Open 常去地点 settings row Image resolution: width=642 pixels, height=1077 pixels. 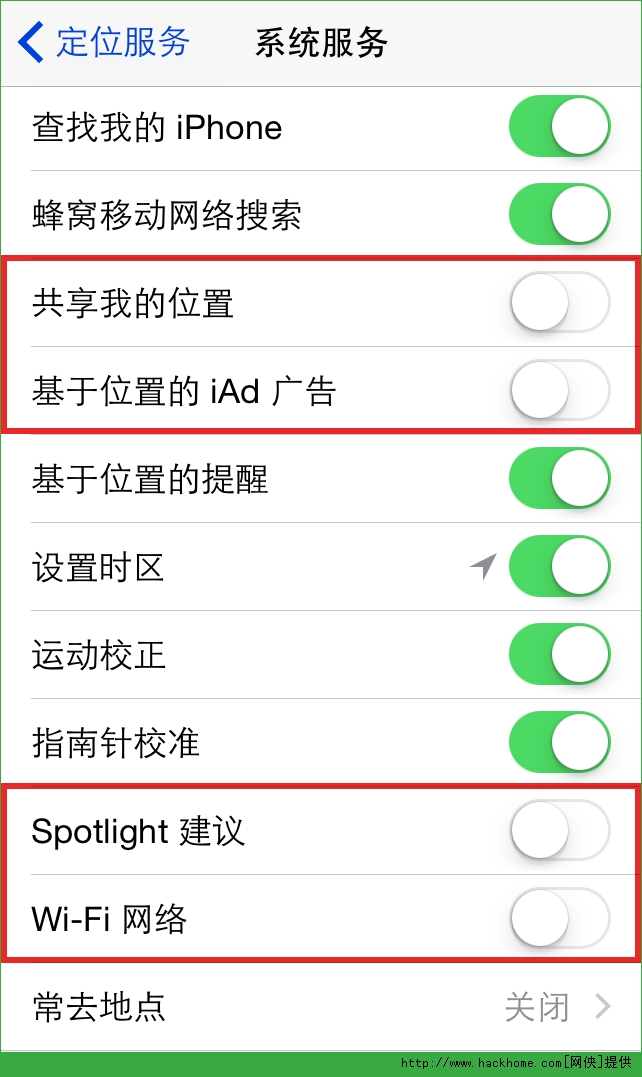(320, 1006)
